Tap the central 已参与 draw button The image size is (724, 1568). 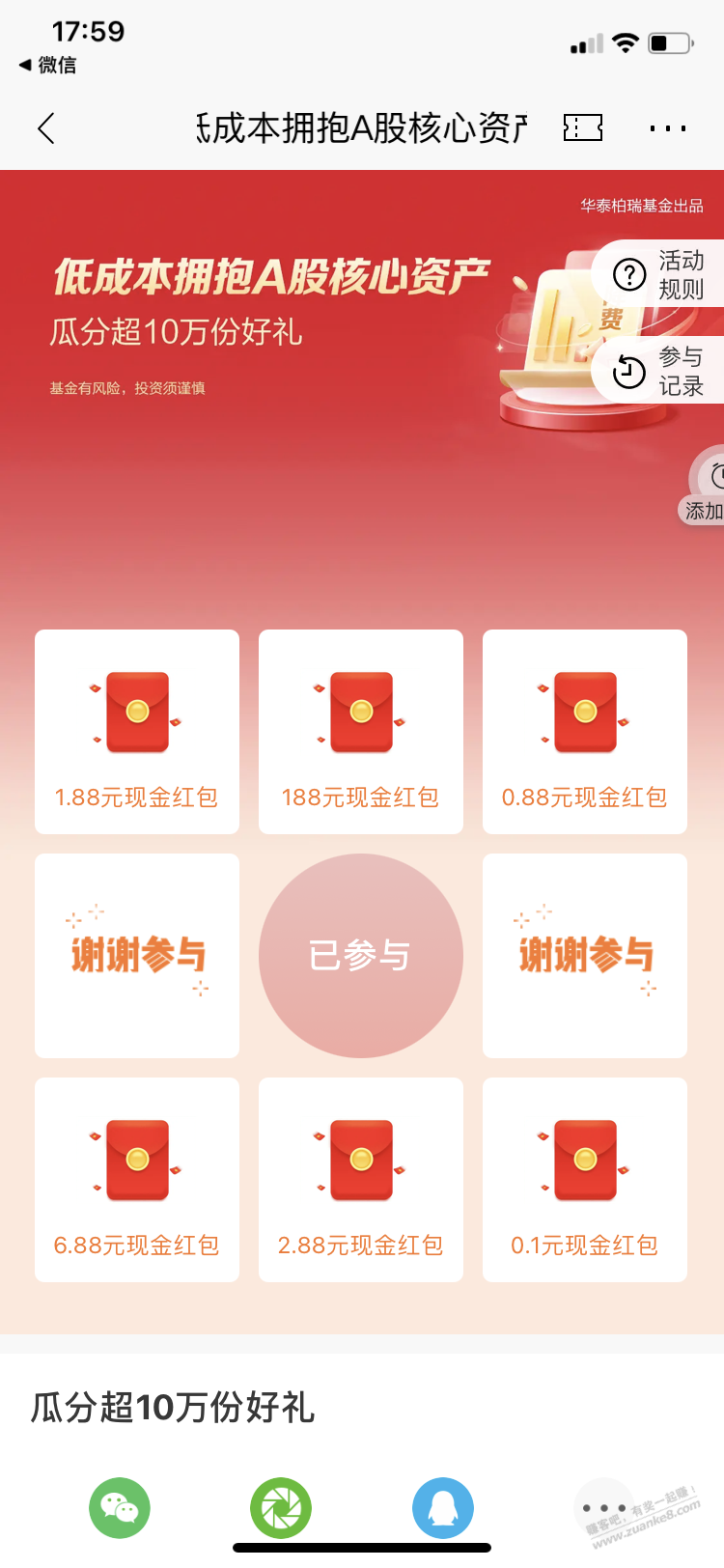tap(360, 956)
